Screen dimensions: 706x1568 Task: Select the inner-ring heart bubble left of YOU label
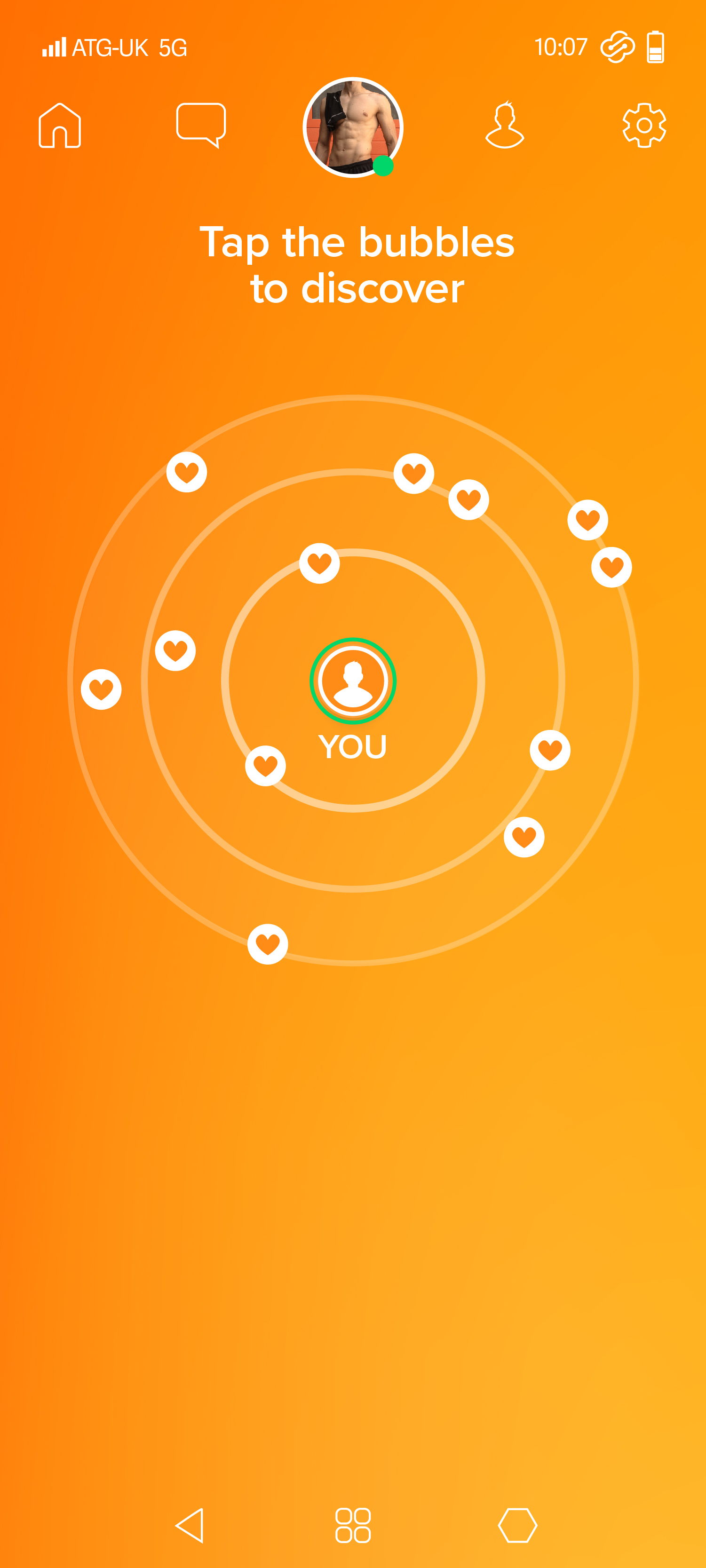coord(265,766)
